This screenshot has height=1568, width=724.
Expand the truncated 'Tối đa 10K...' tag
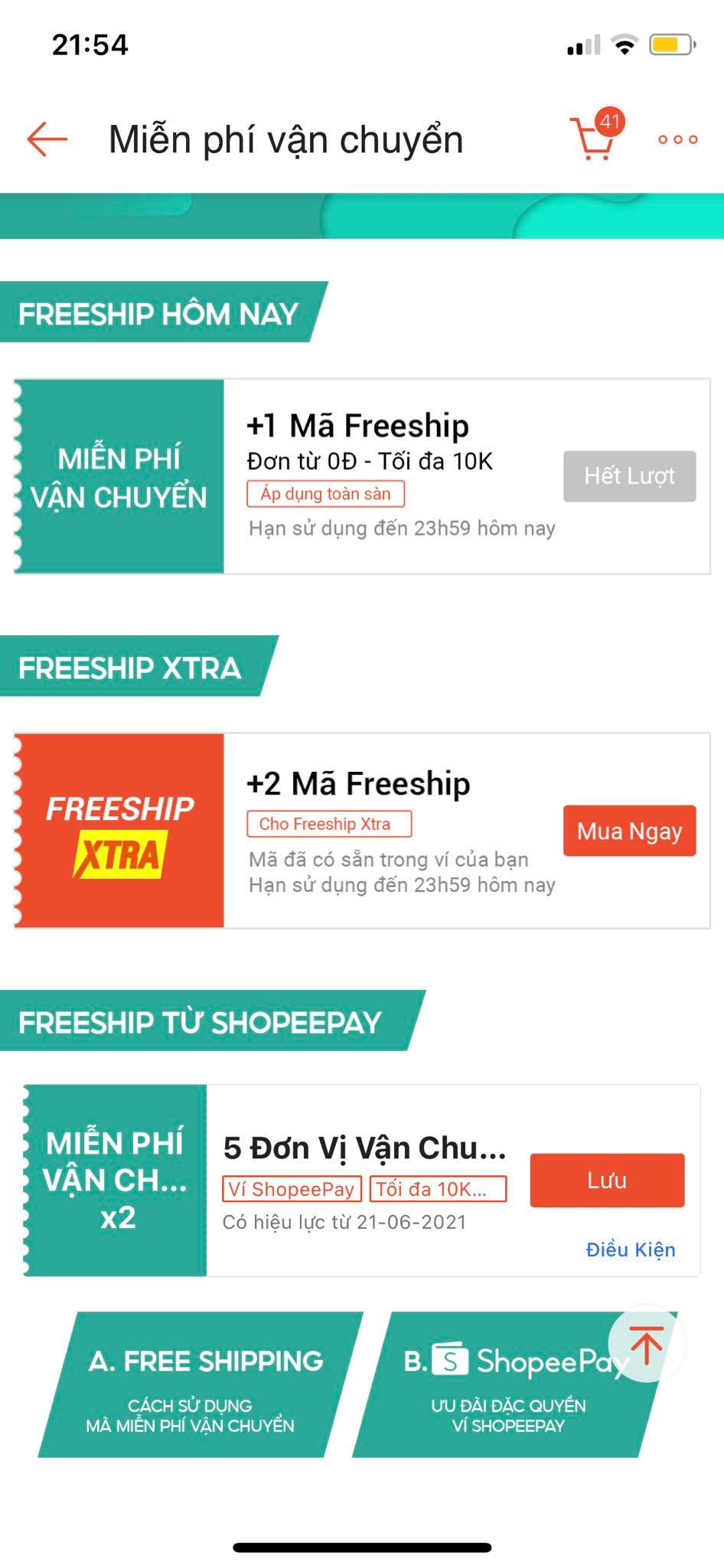438,1189
